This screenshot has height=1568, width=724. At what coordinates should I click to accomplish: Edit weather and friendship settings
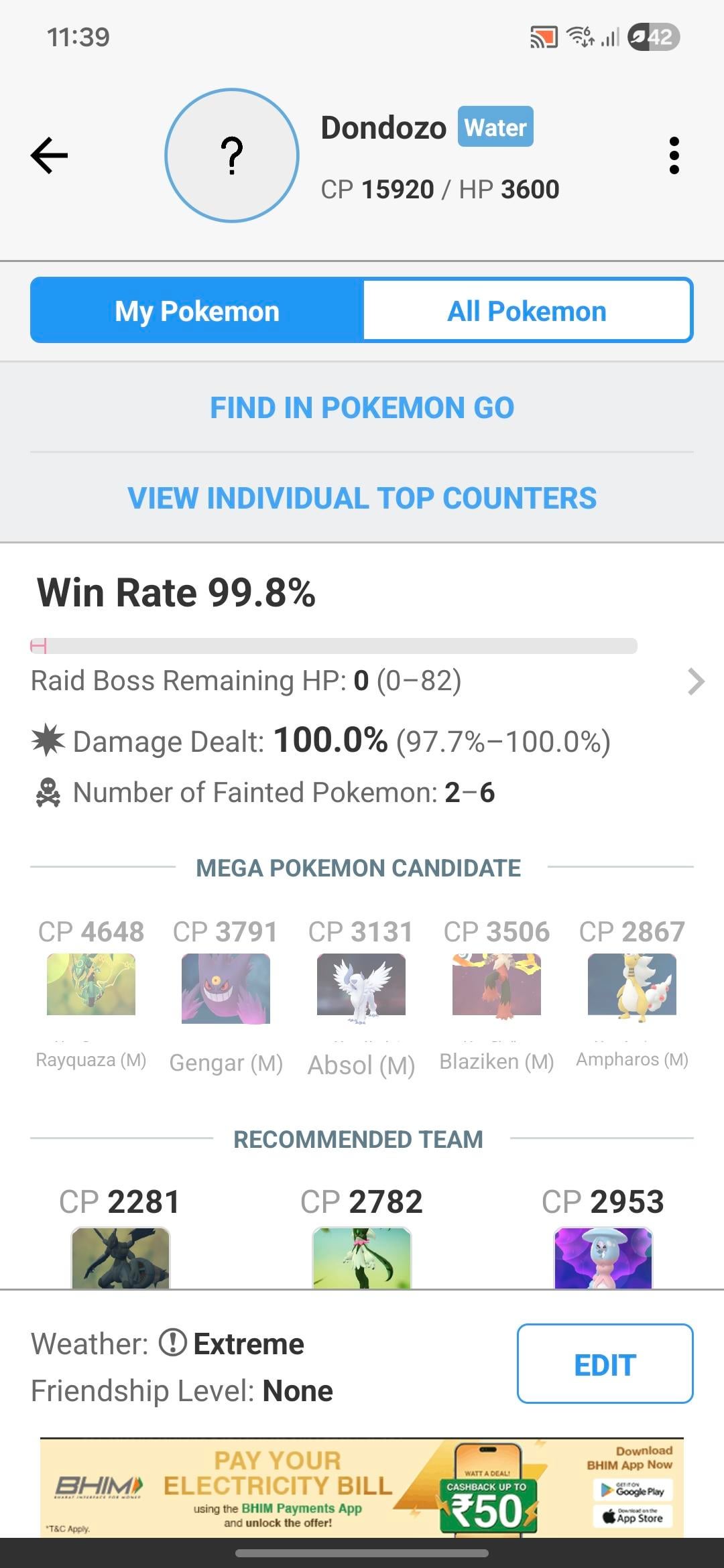(x=605, y=1364)
